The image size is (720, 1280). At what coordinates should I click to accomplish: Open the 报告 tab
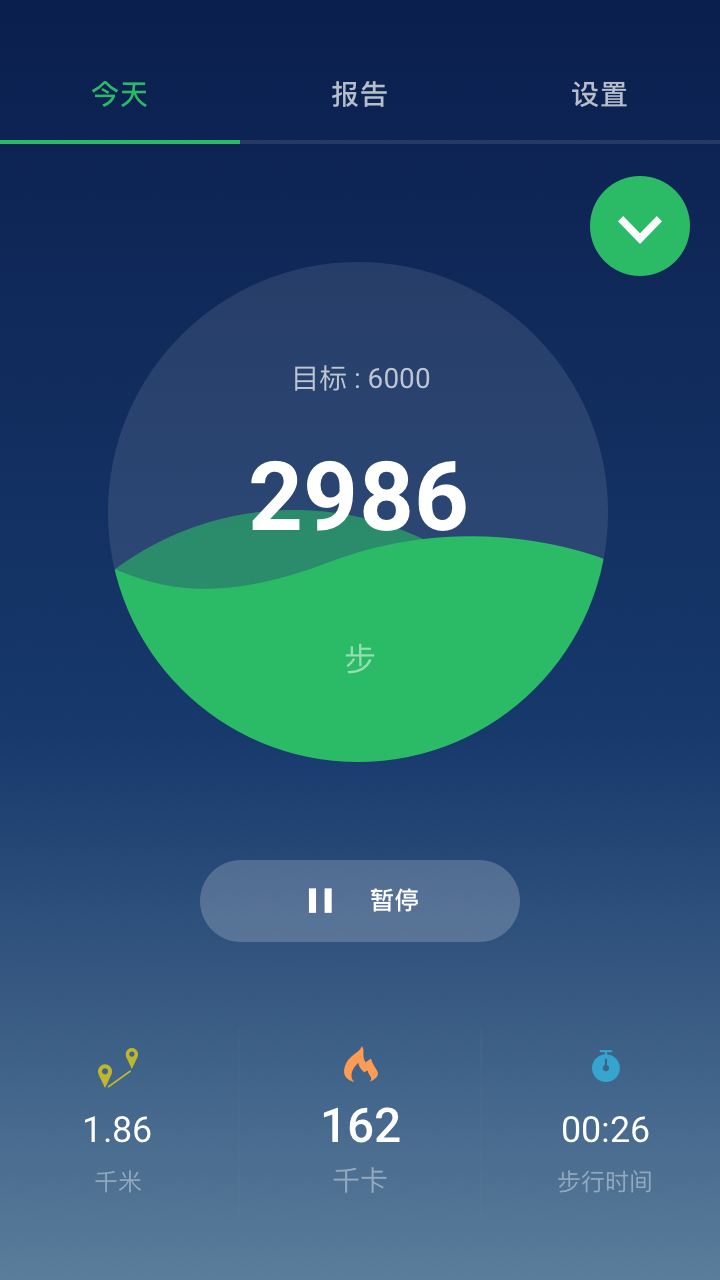[360, 95]
